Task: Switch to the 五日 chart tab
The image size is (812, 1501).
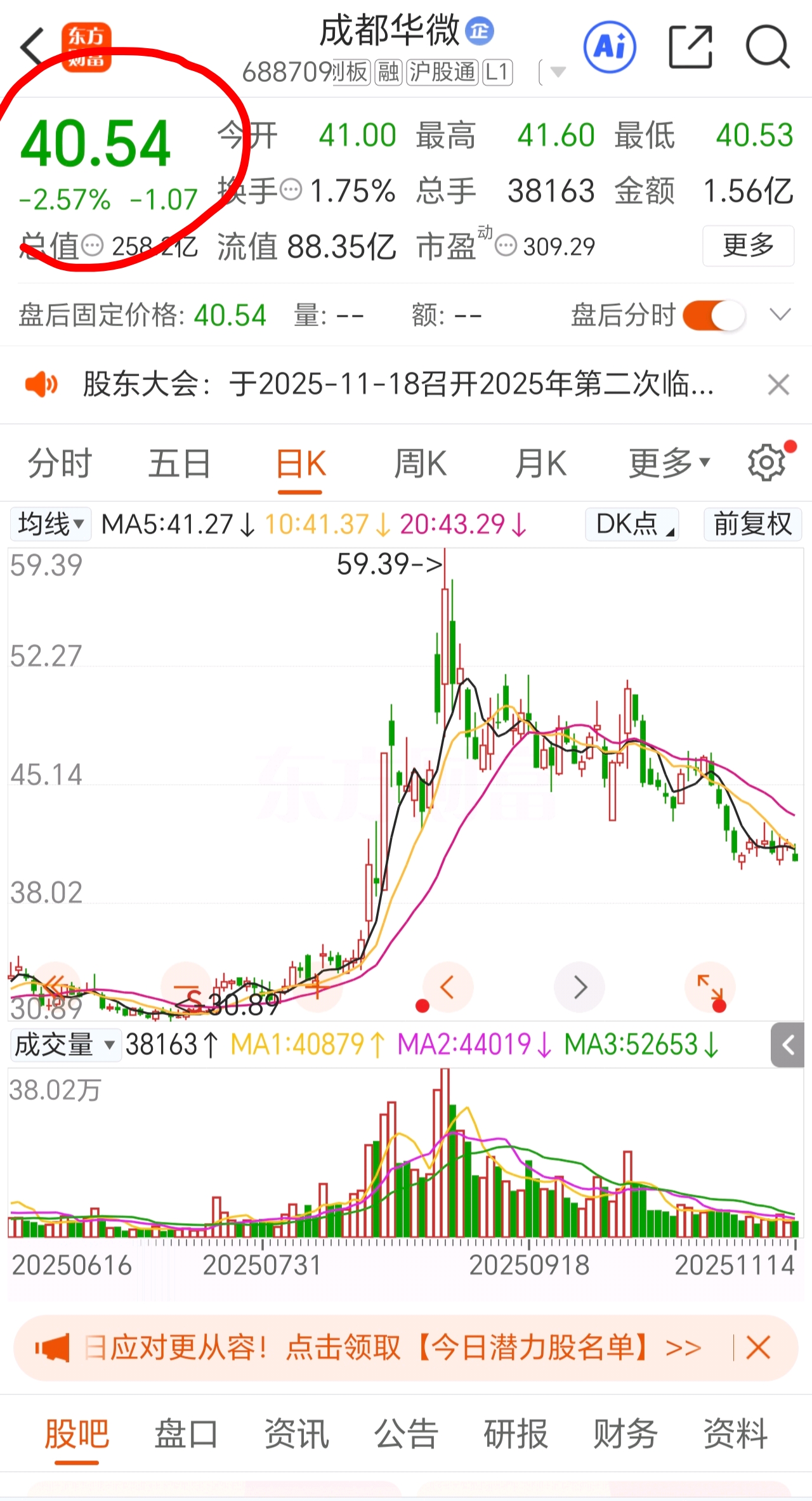Action: point(180,463)
